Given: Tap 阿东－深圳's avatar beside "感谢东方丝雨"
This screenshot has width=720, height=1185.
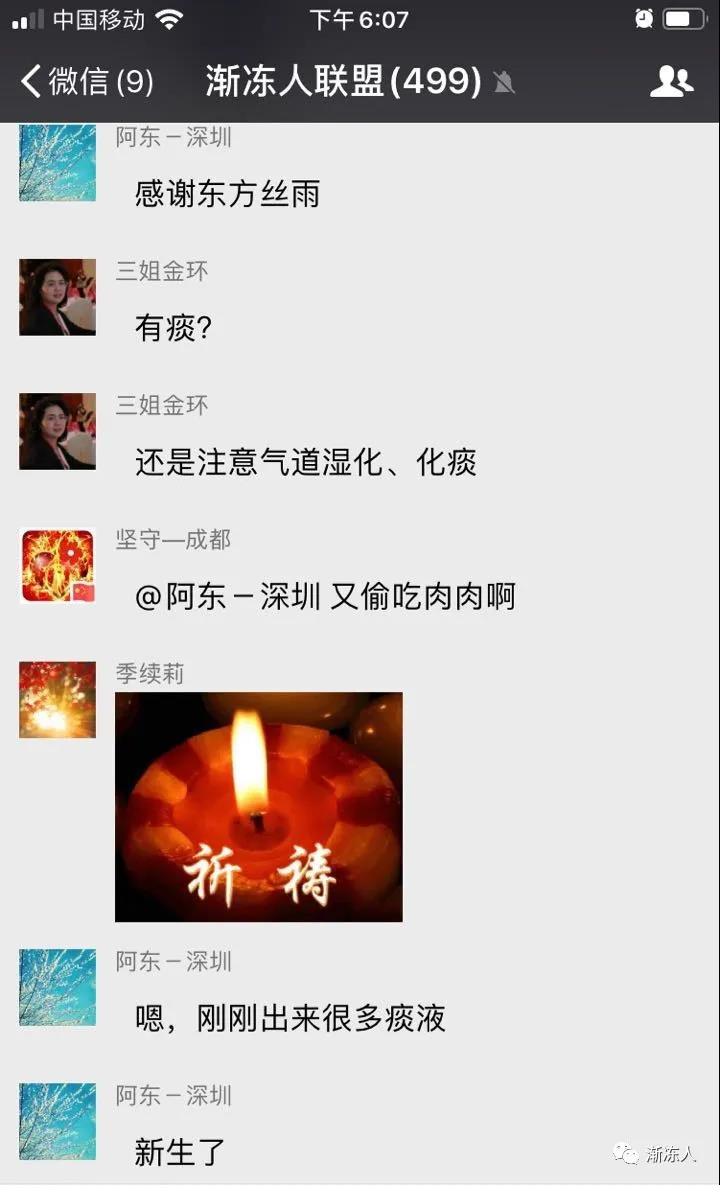Looking at the screenshot, I should 58,163.
